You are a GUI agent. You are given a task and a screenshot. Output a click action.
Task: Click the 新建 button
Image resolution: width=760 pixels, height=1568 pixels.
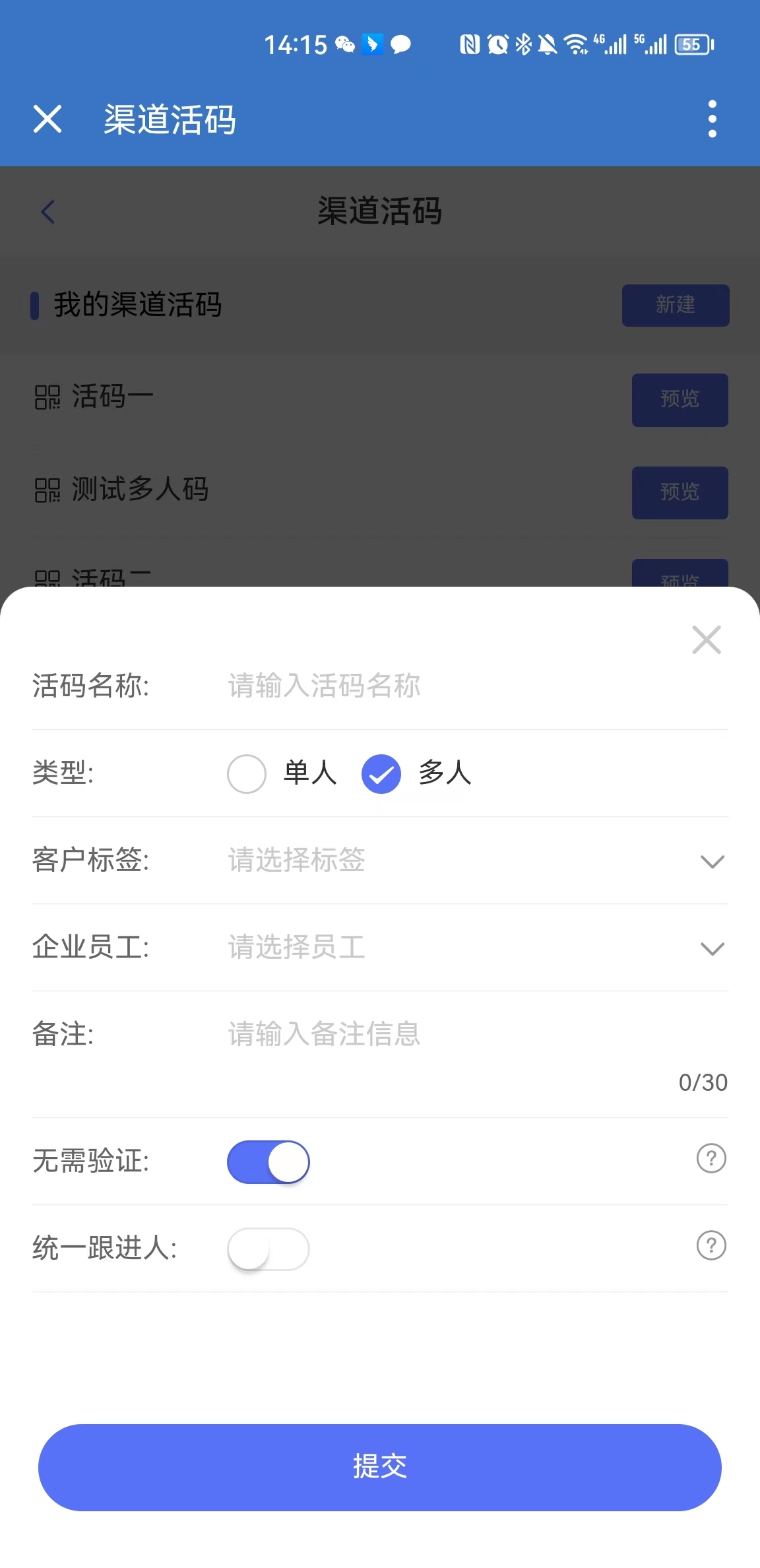[x=676, y=305]
